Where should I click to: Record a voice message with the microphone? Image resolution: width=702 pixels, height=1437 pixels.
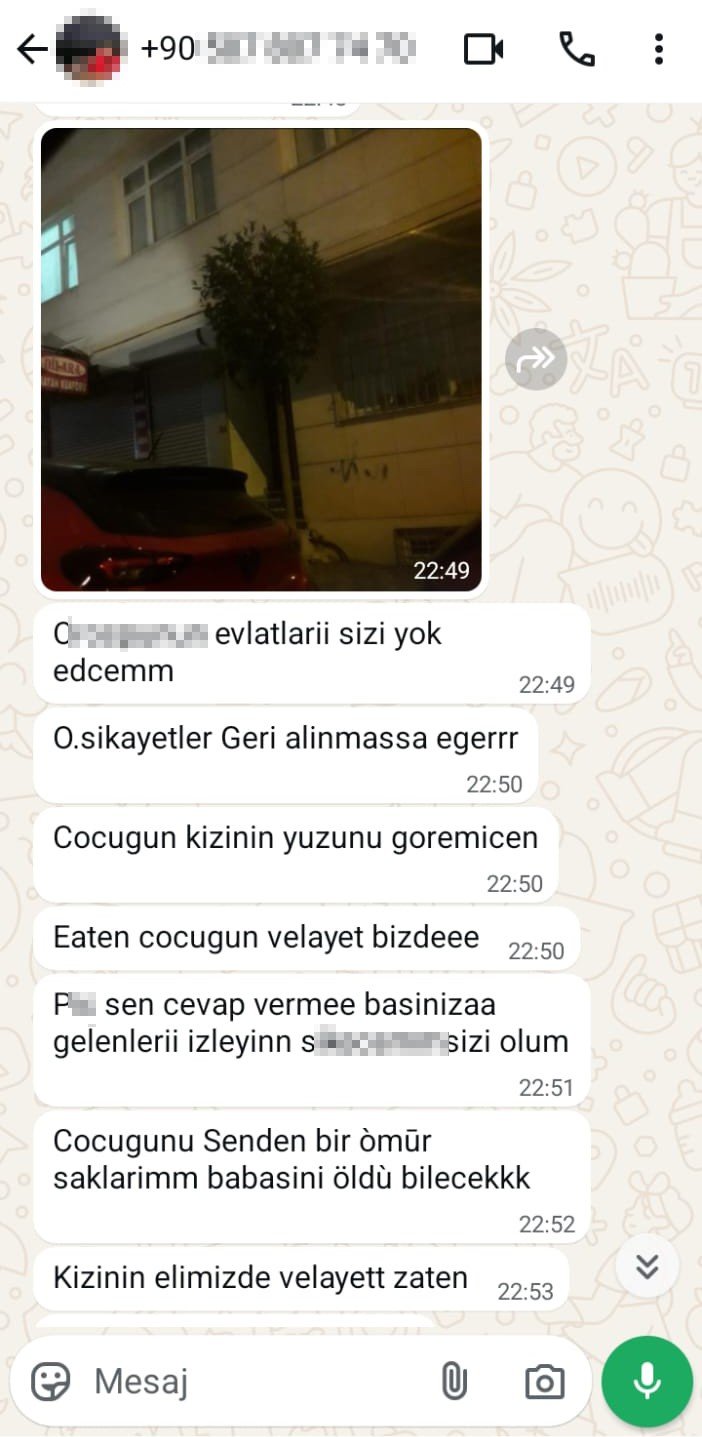647,1381
